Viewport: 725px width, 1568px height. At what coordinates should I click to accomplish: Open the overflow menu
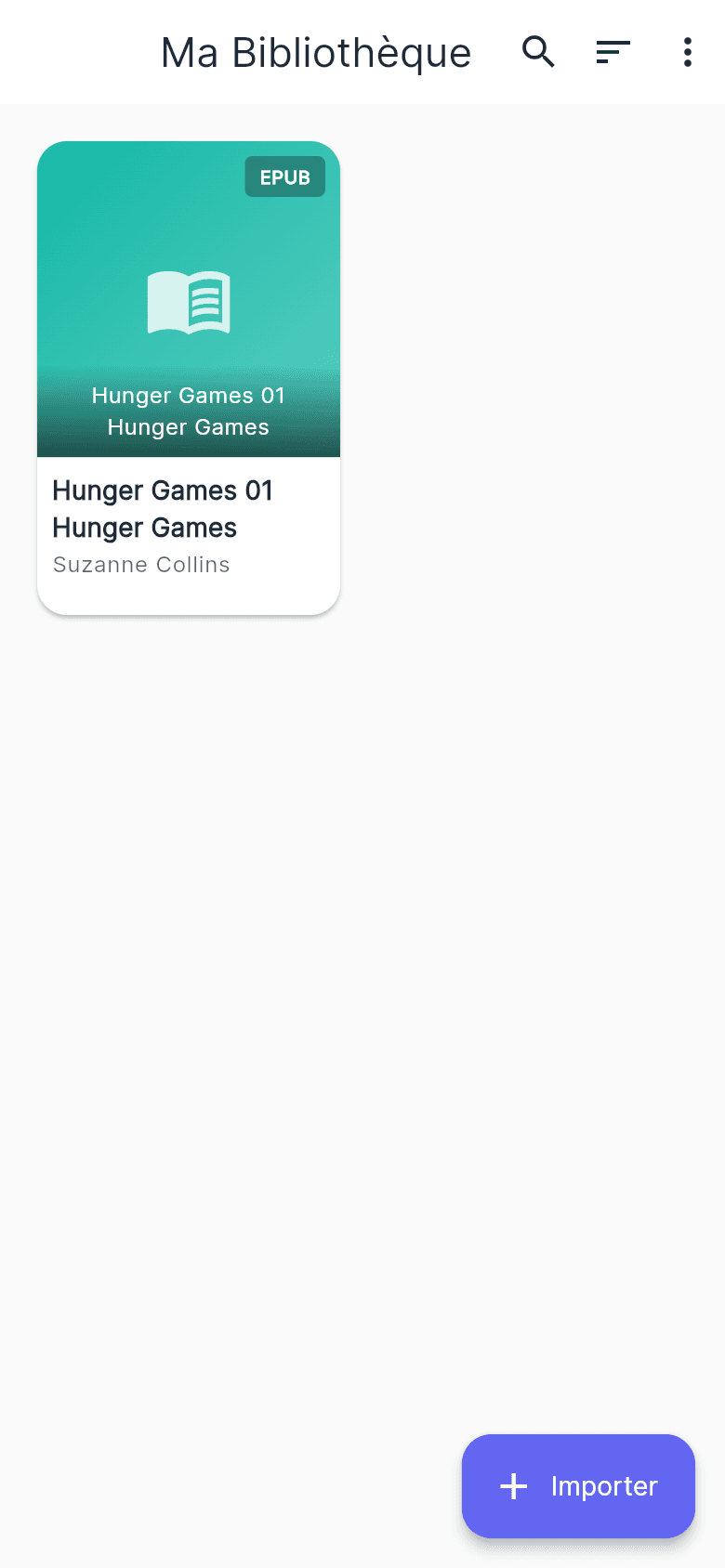[x=687, y=52]
